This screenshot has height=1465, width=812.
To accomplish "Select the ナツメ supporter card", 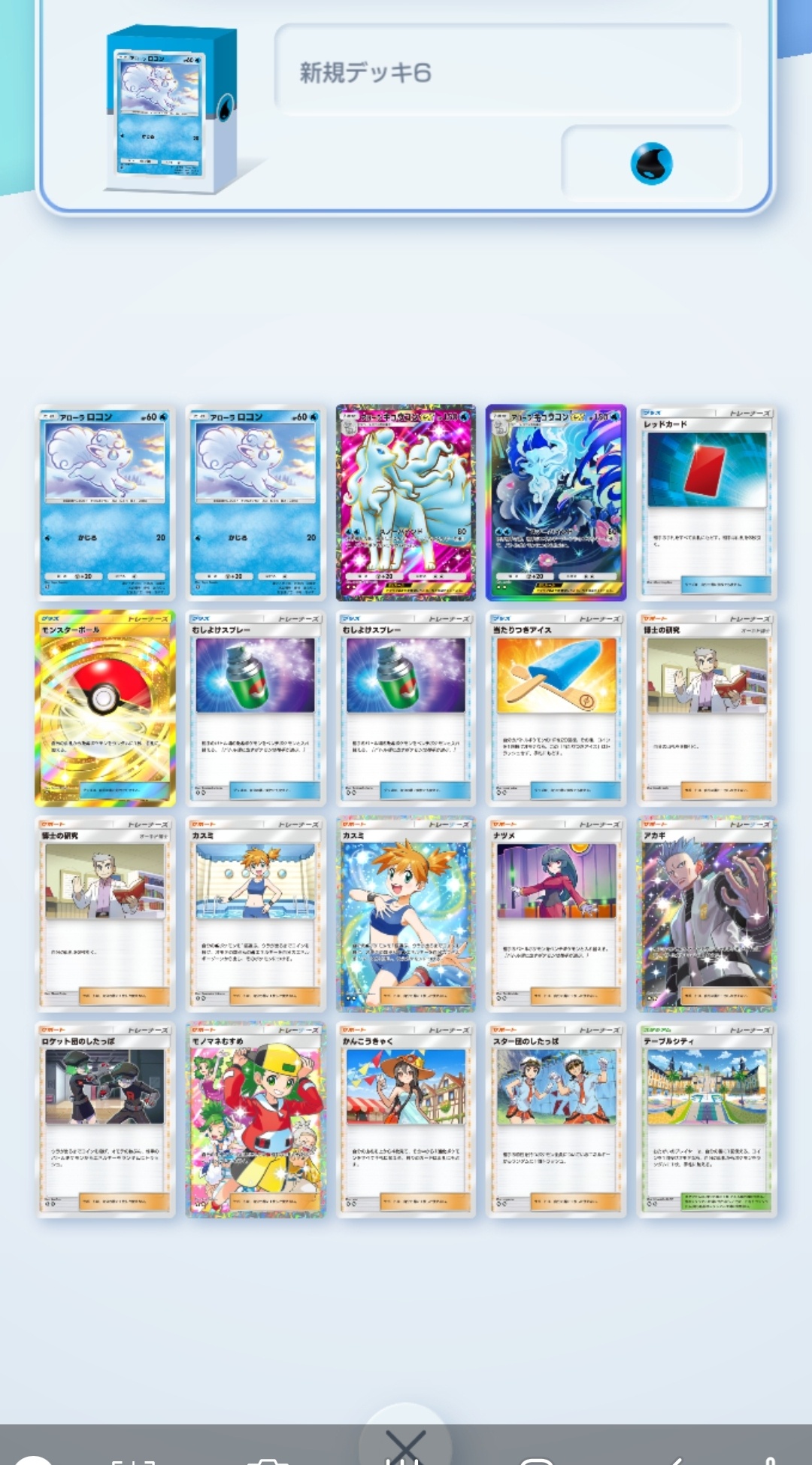I will pyautogui.click(x=556, y=913).
